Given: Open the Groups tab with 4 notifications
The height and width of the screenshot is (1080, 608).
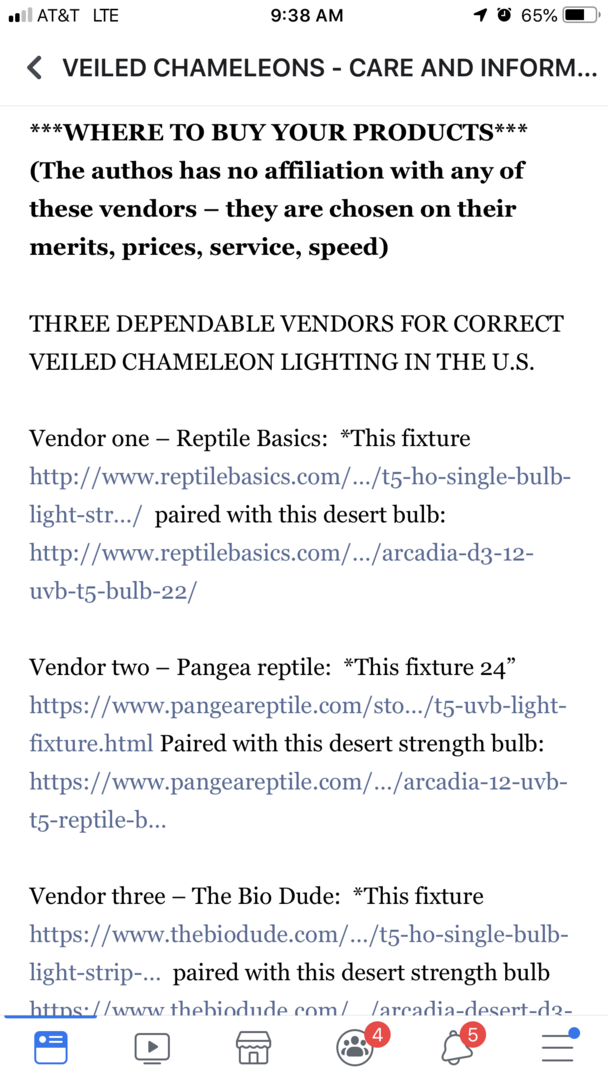Looking at the screenshot, I should pos(355,1047).
